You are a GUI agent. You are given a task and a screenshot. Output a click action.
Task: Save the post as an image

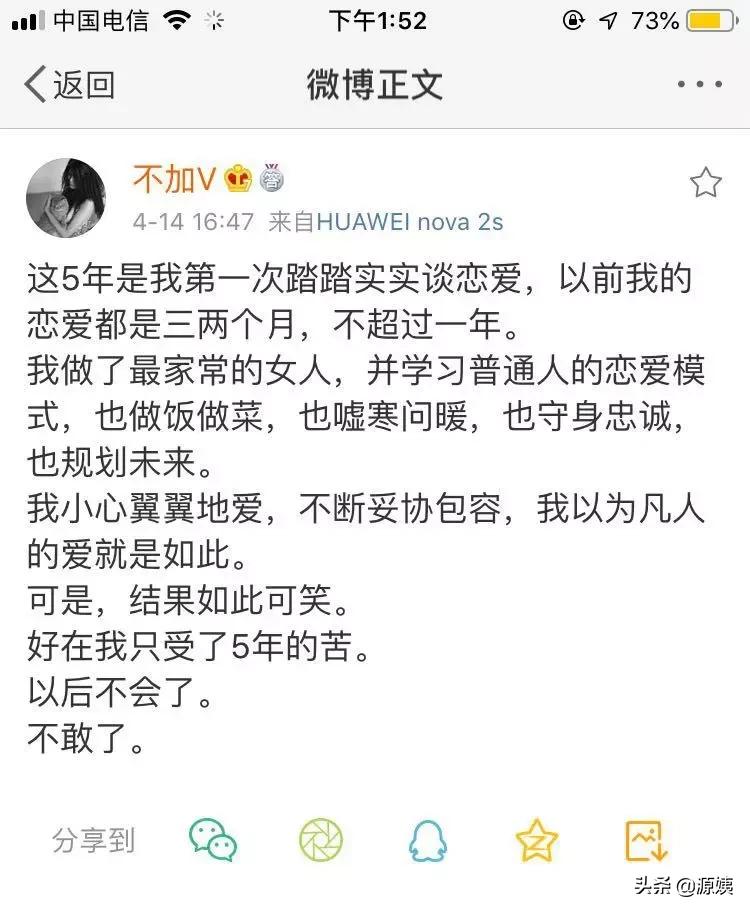point(645,840)
